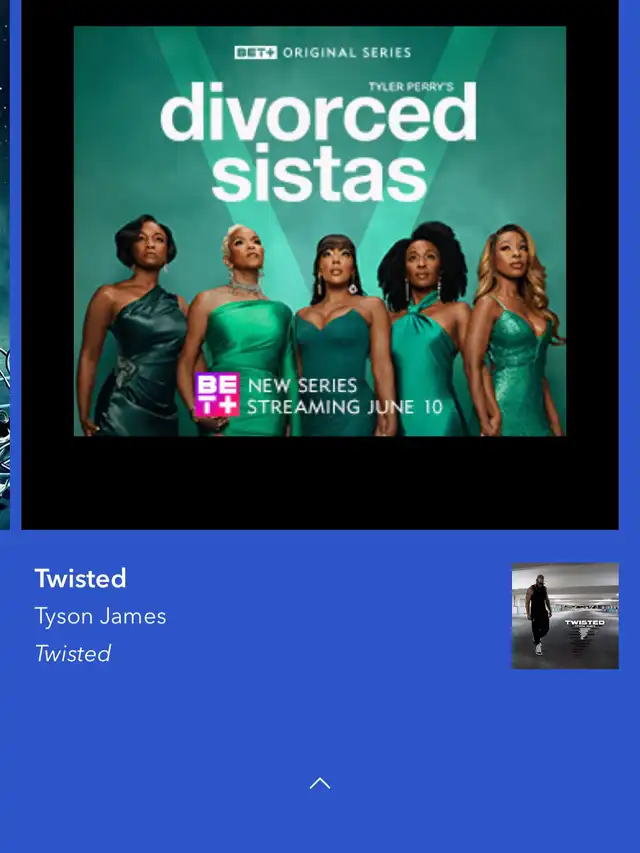The height and width of the screenshot is (853, 640).
Task: Open the Divorced Sistas ad banner
Action: click(320, 231)
